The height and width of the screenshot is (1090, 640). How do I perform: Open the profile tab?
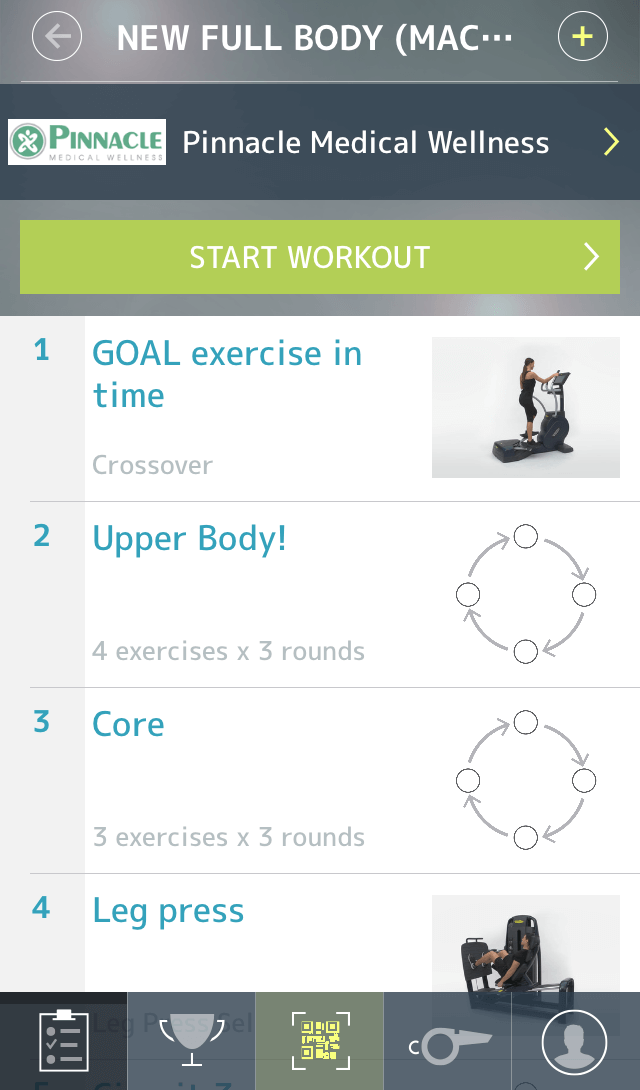575,1041
